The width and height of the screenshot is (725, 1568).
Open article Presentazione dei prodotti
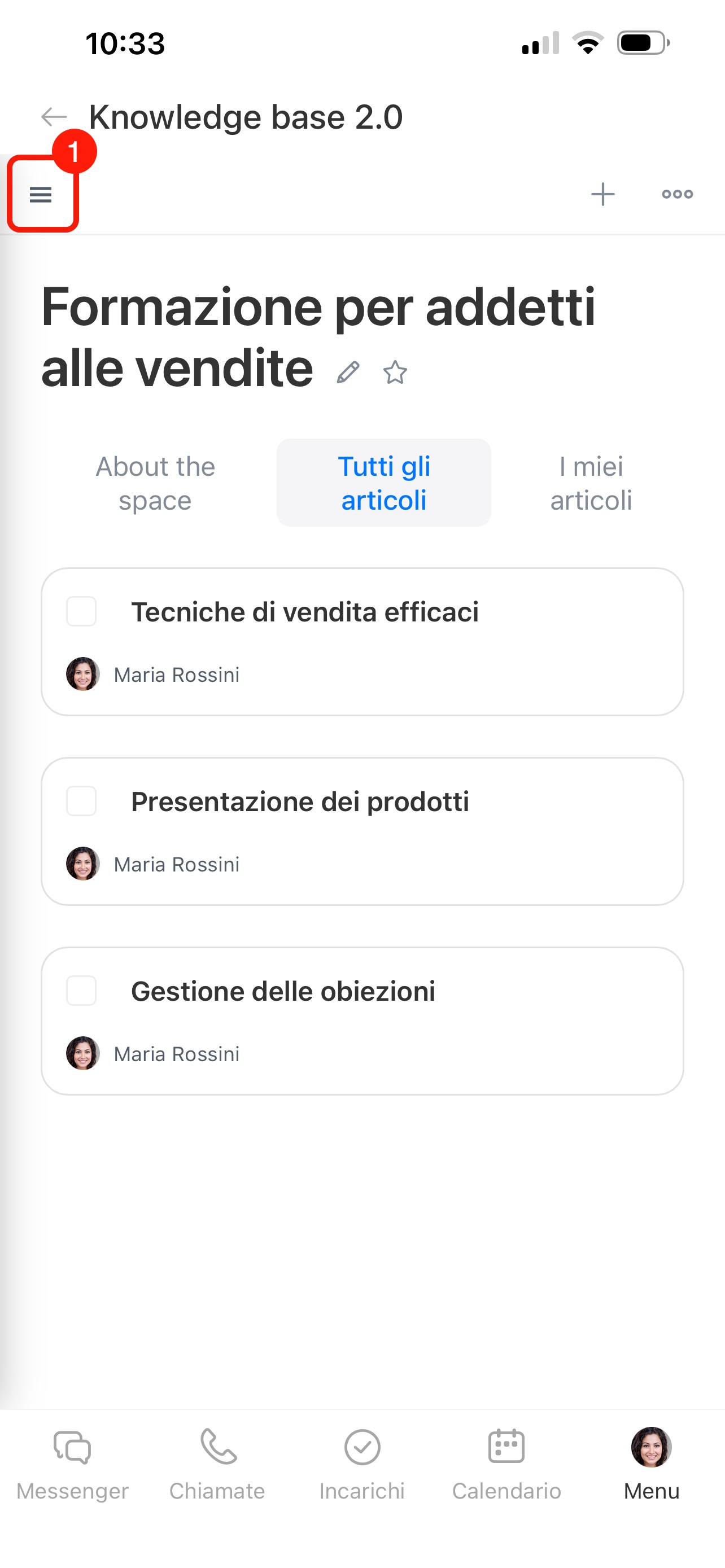tap(300, 801)
